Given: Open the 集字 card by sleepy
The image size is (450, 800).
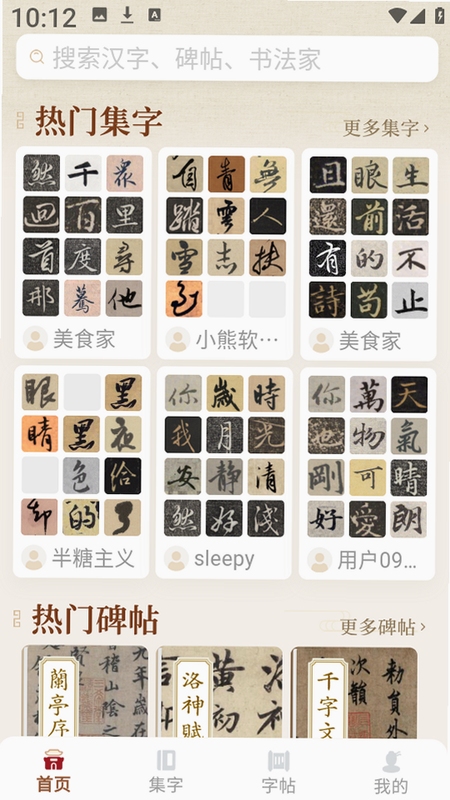Looking at the screenshot, I should tap(223, 473).
